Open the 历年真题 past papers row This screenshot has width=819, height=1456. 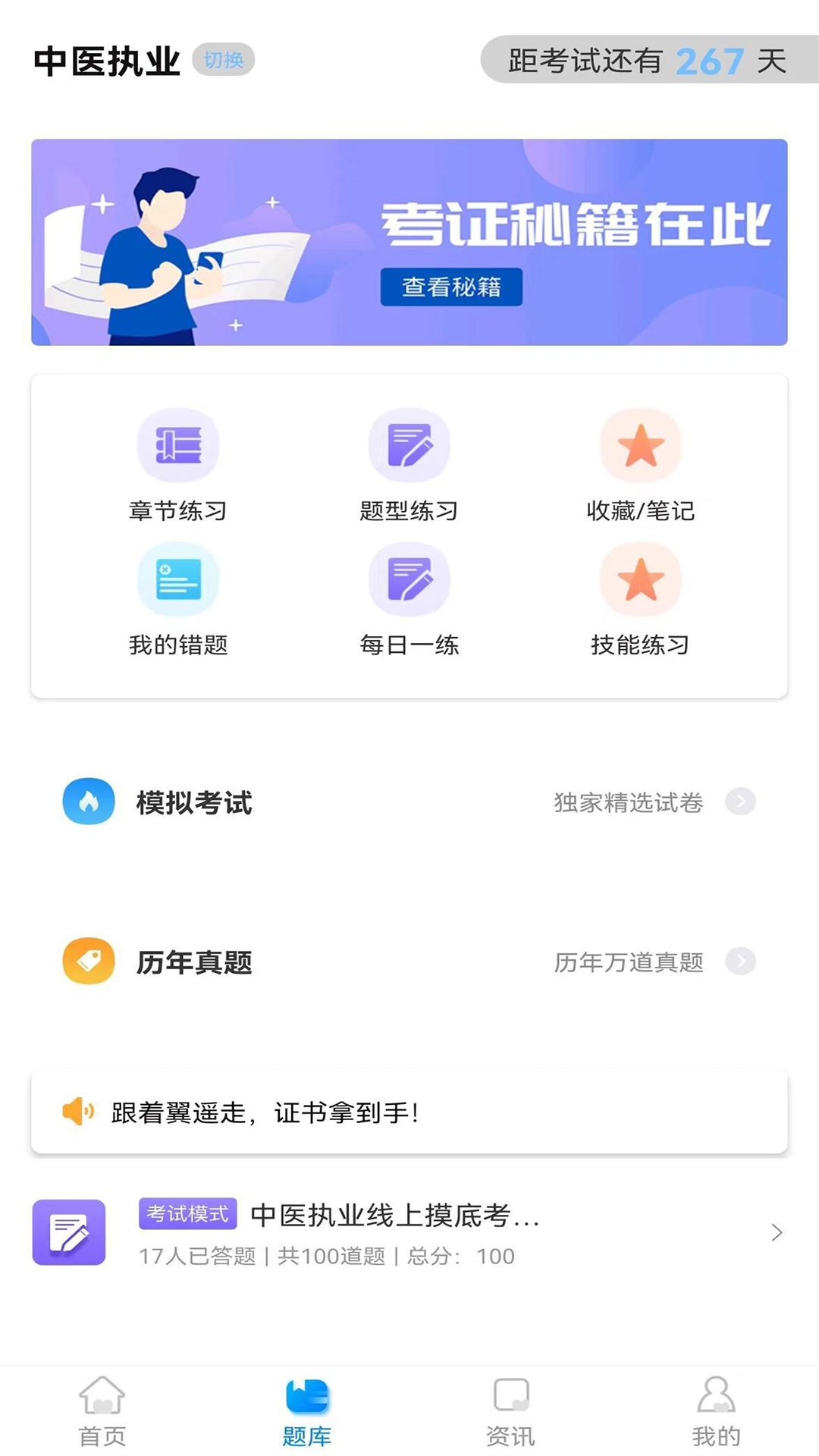tap(409, 962)
